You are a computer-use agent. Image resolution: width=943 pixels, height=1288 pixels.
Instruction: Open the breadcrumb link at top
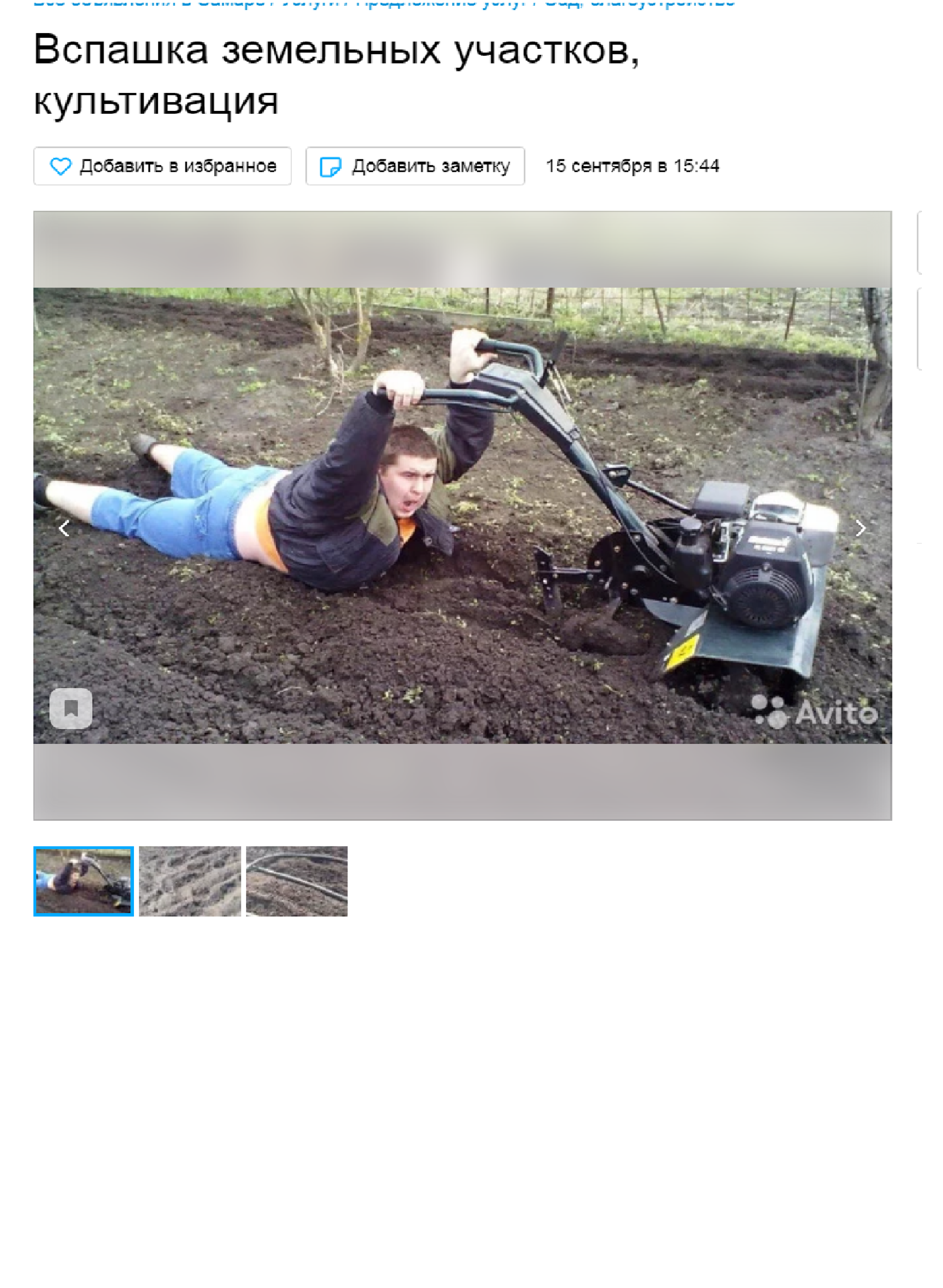click(x=383, y=3)
